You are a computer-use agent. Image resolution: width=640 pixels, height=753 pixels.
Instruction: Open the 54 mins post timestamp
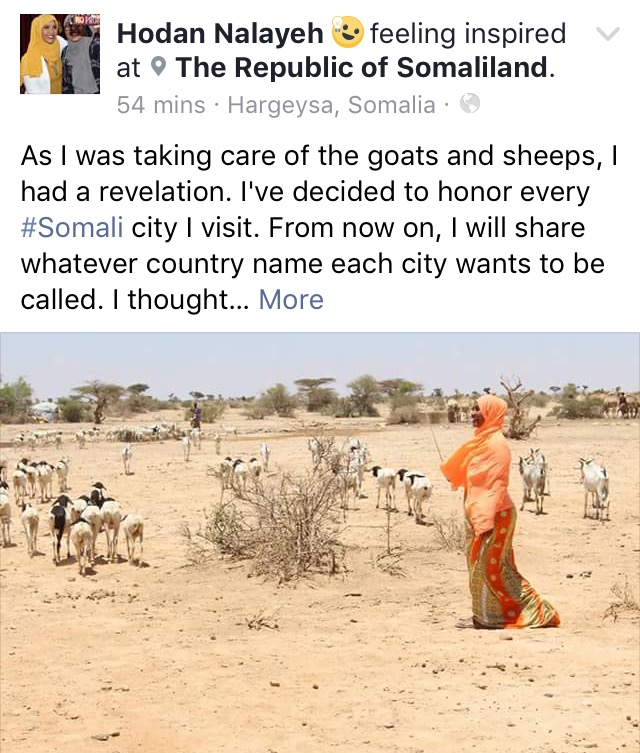161,104
